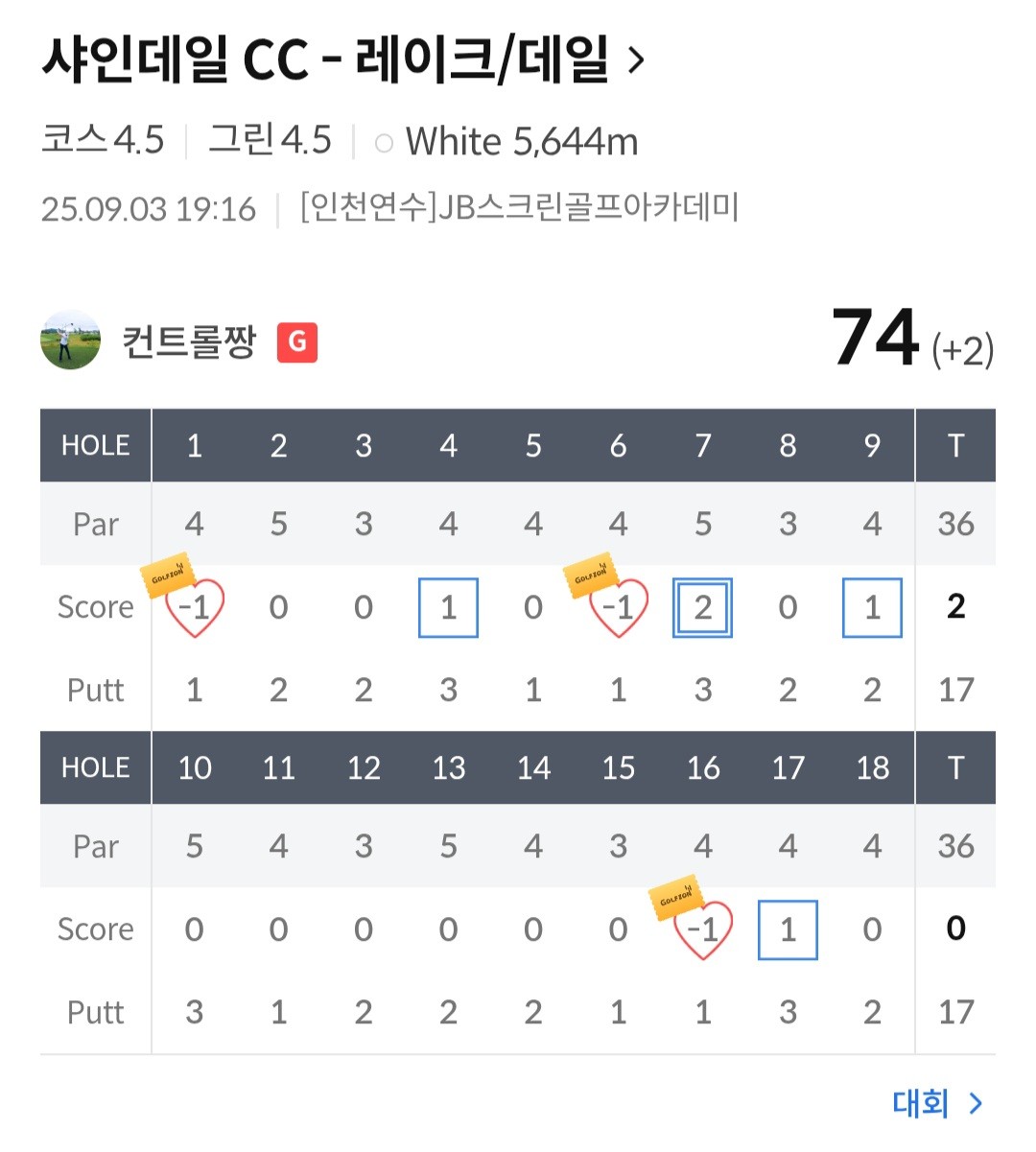The height and width of the screenshot is (1152, 1036).
Task: Open 컨트롤짱's profile photo
Action: point(70,341)
